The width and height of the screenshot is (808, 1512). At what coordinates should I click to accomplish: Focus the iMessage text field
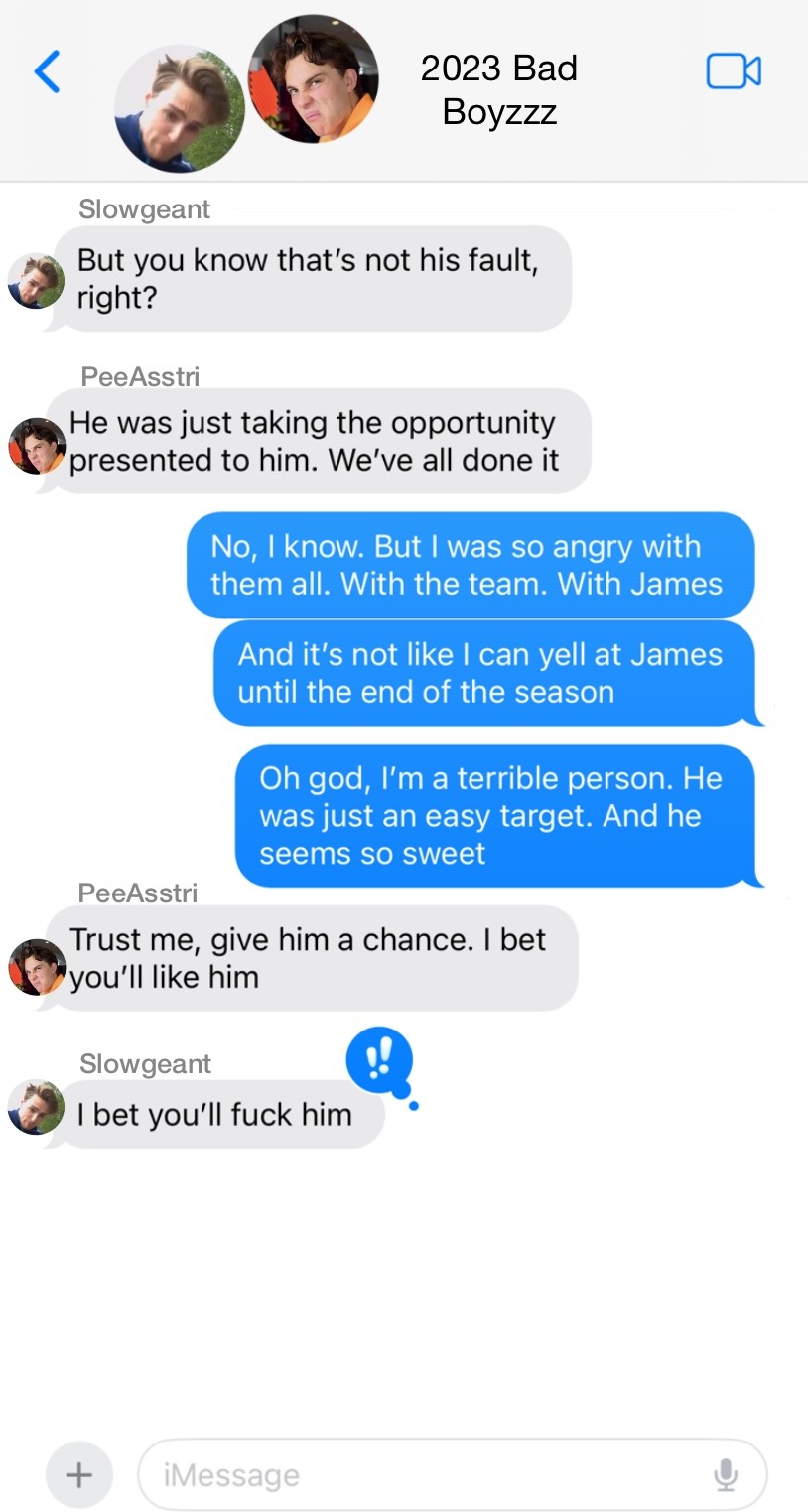point(417,1475)
